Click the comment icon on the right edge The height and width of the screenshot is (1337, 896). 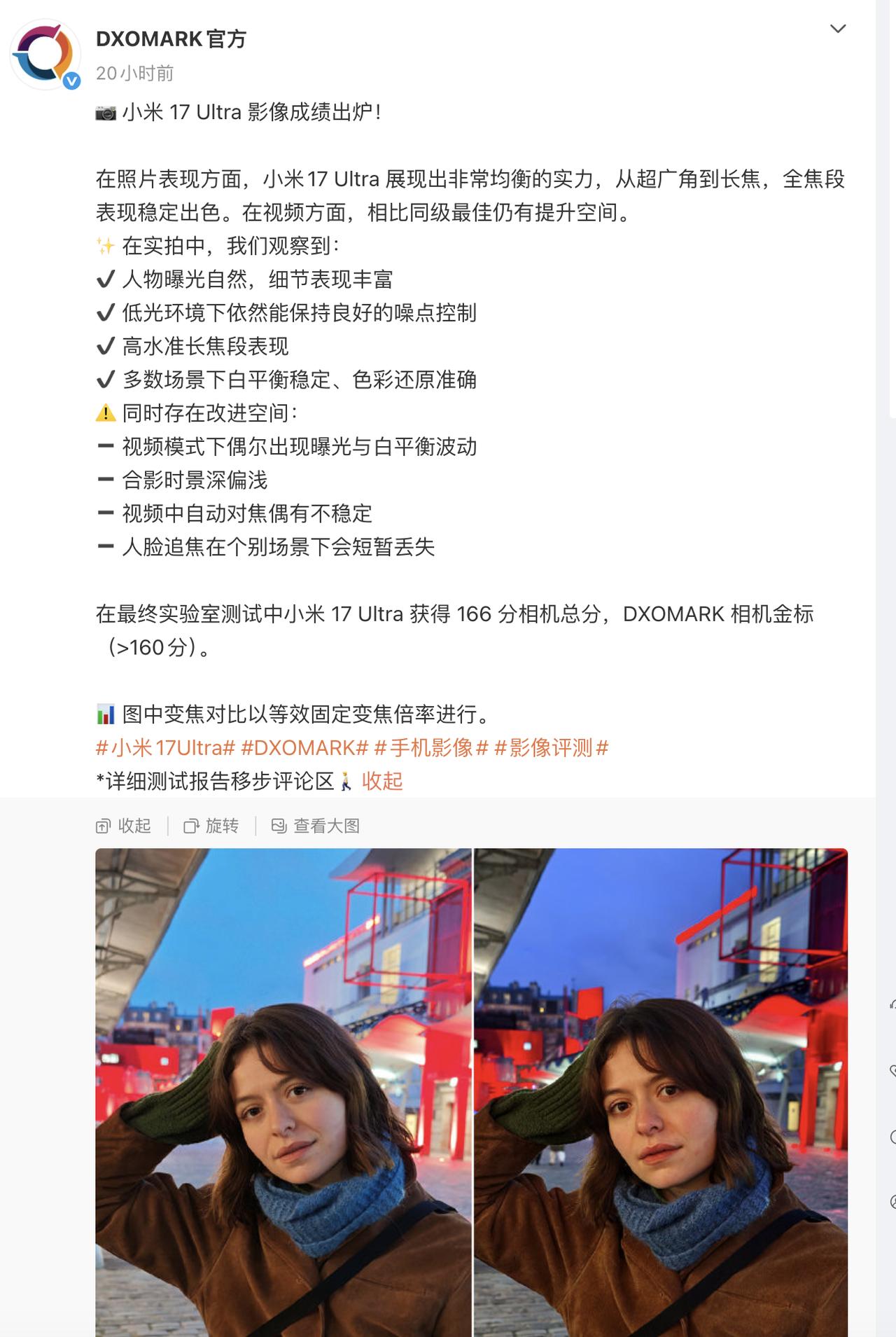[x=894, y=1137]
